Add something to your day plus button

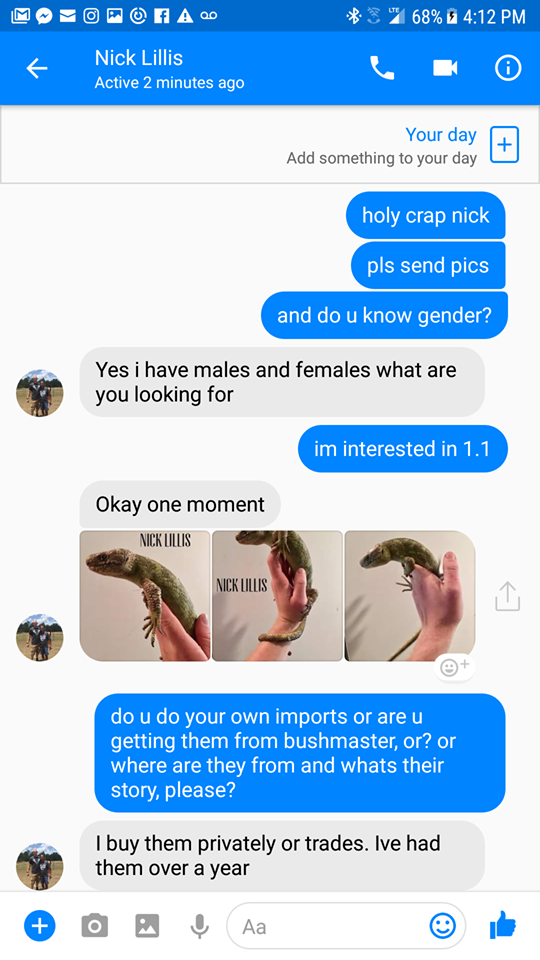pyautogui.click(x=504, y=145)
